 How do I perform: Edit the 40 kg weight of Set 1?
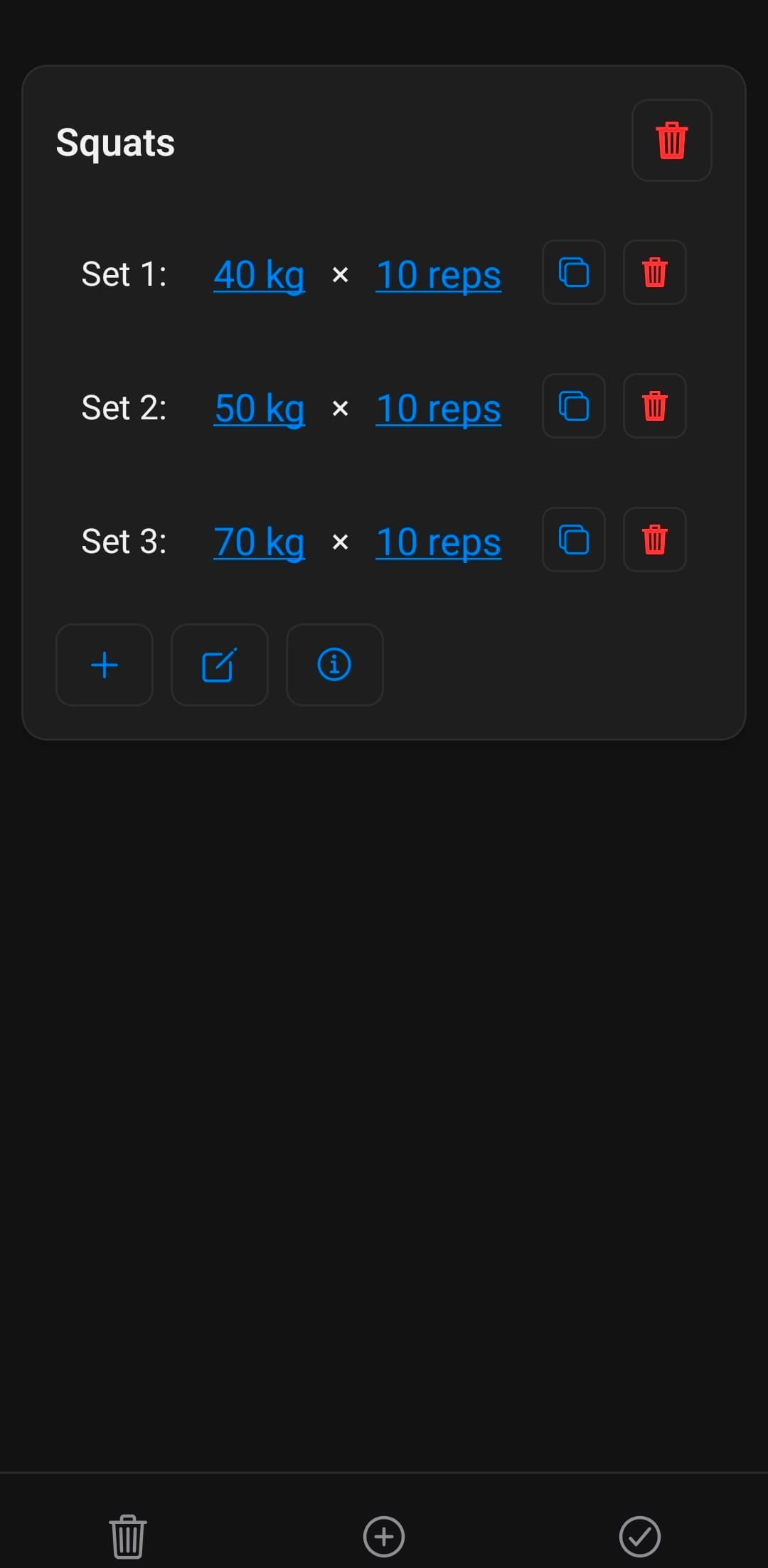pyautogui.click(x=259, y=275)
